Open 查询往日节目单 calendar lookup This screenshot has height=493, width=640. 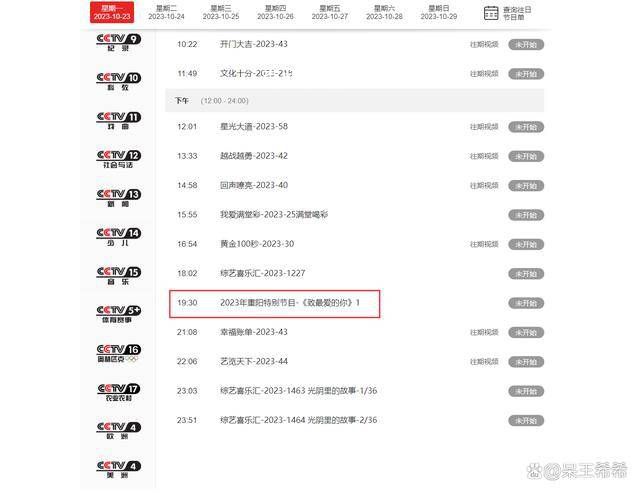(506, 12)
